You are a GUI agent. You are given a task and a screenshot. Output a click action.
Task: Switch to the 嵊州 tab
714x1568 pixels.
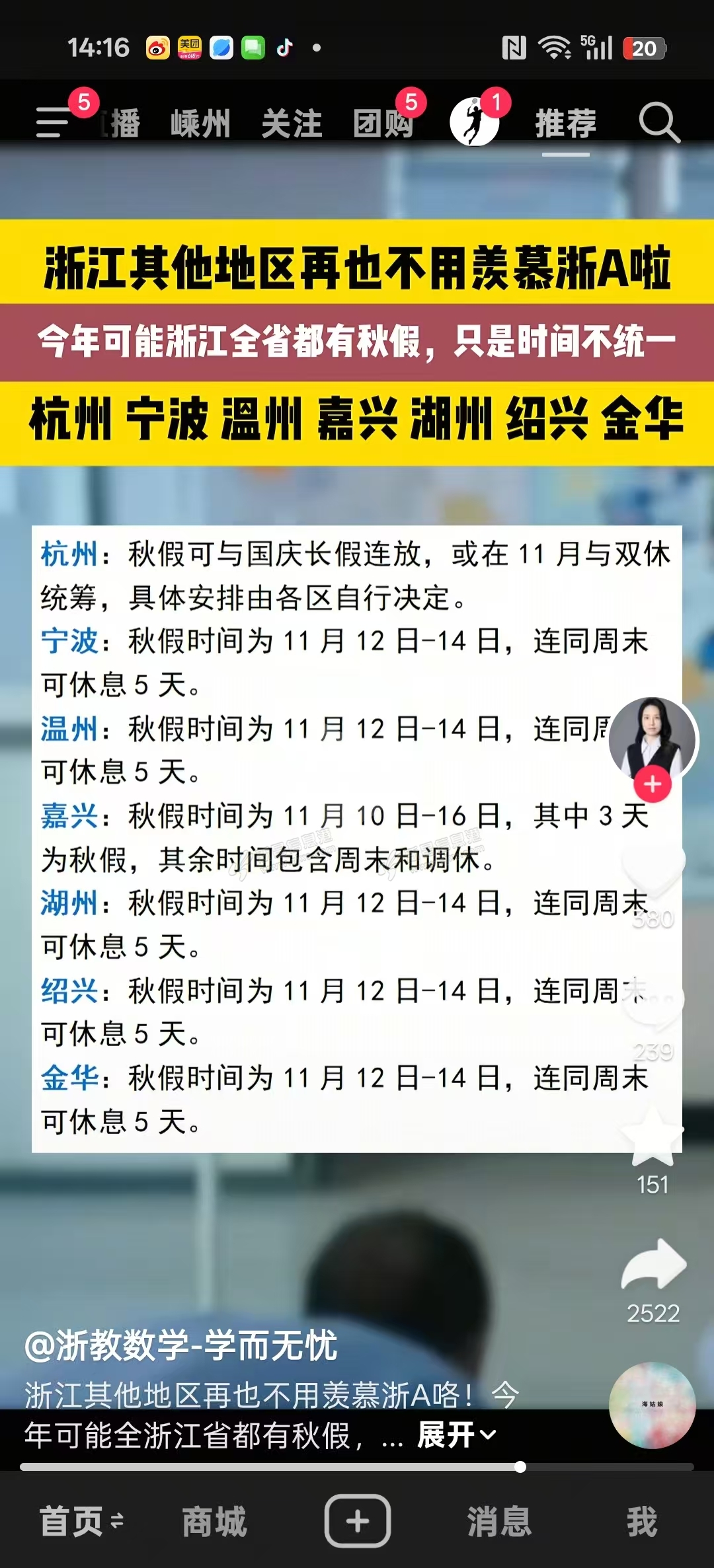point(200,124)
